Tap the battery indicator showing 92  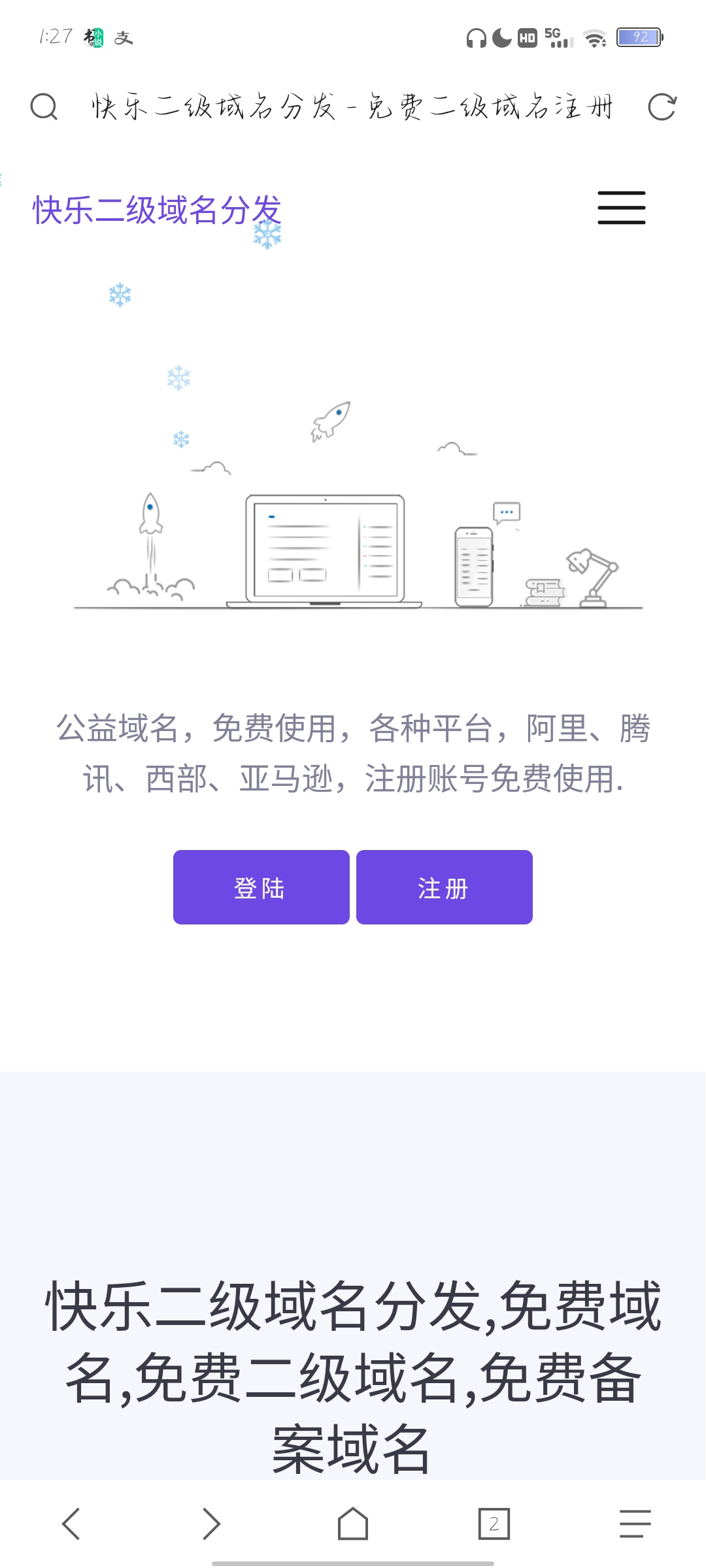click(639, 37)
